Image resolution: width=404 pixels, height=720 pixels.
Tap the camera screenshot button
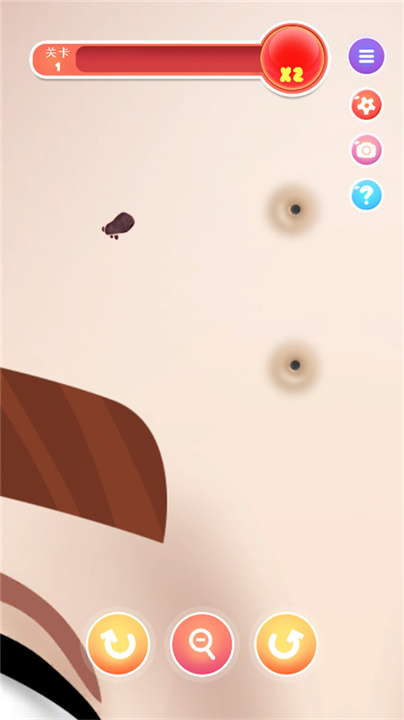pyautogui.click(x=366, y=150)
